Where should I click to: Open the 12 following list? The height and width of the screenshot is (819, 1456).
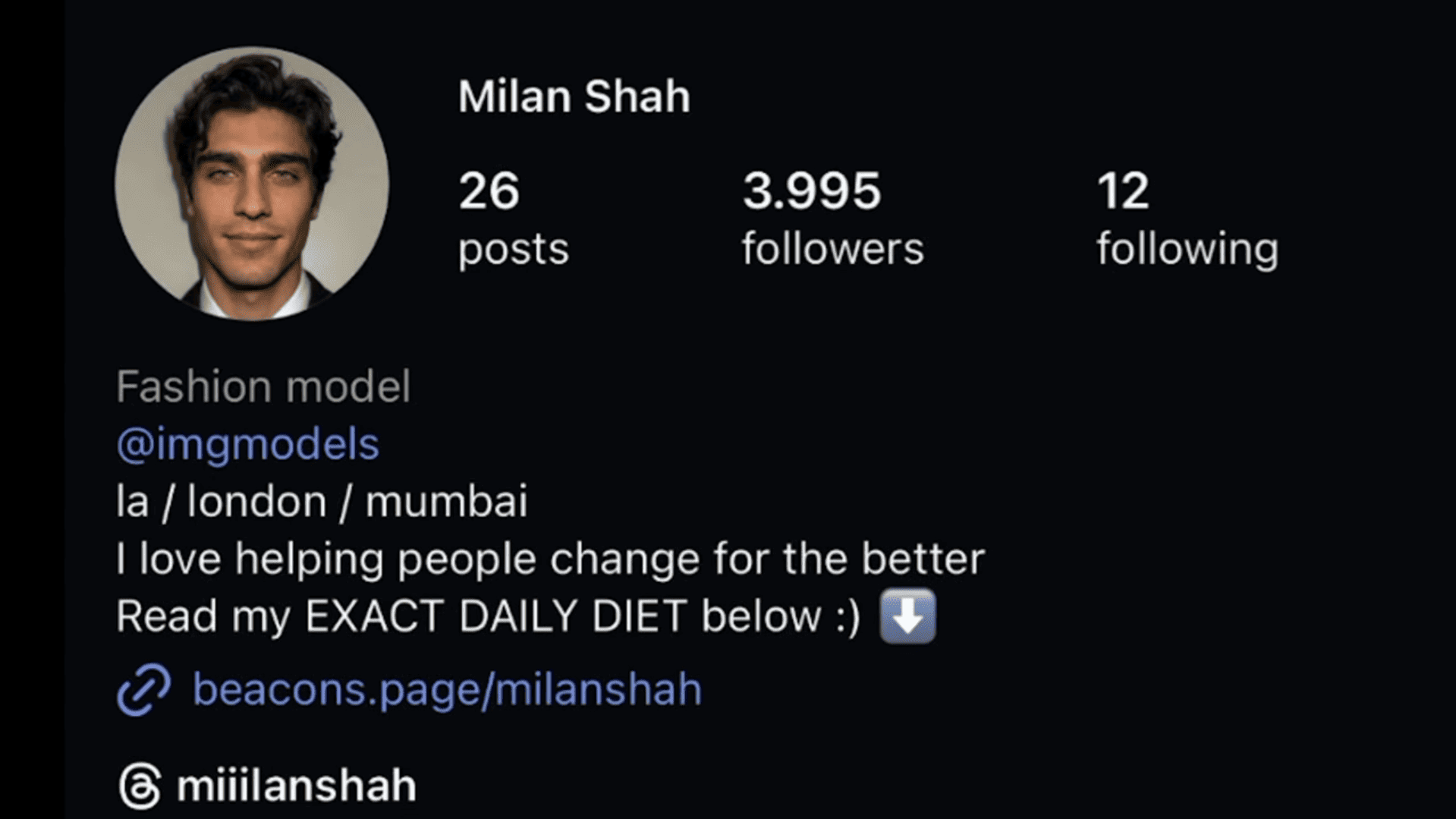coord(1187,218)
